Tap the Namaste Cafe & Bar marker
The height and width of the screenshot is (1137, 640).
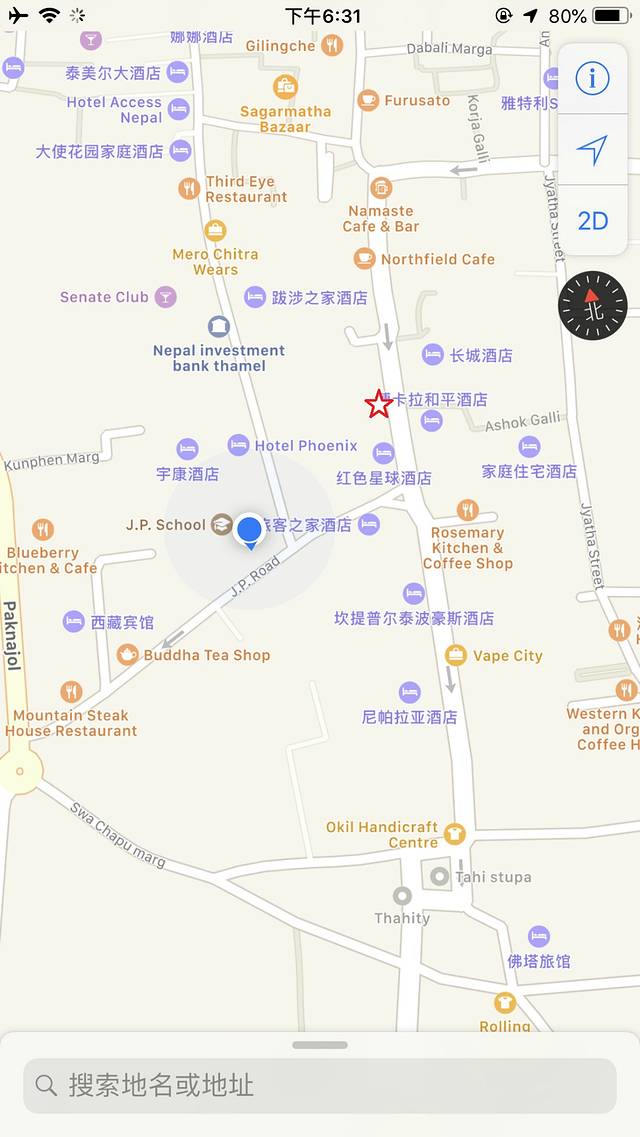381,188
